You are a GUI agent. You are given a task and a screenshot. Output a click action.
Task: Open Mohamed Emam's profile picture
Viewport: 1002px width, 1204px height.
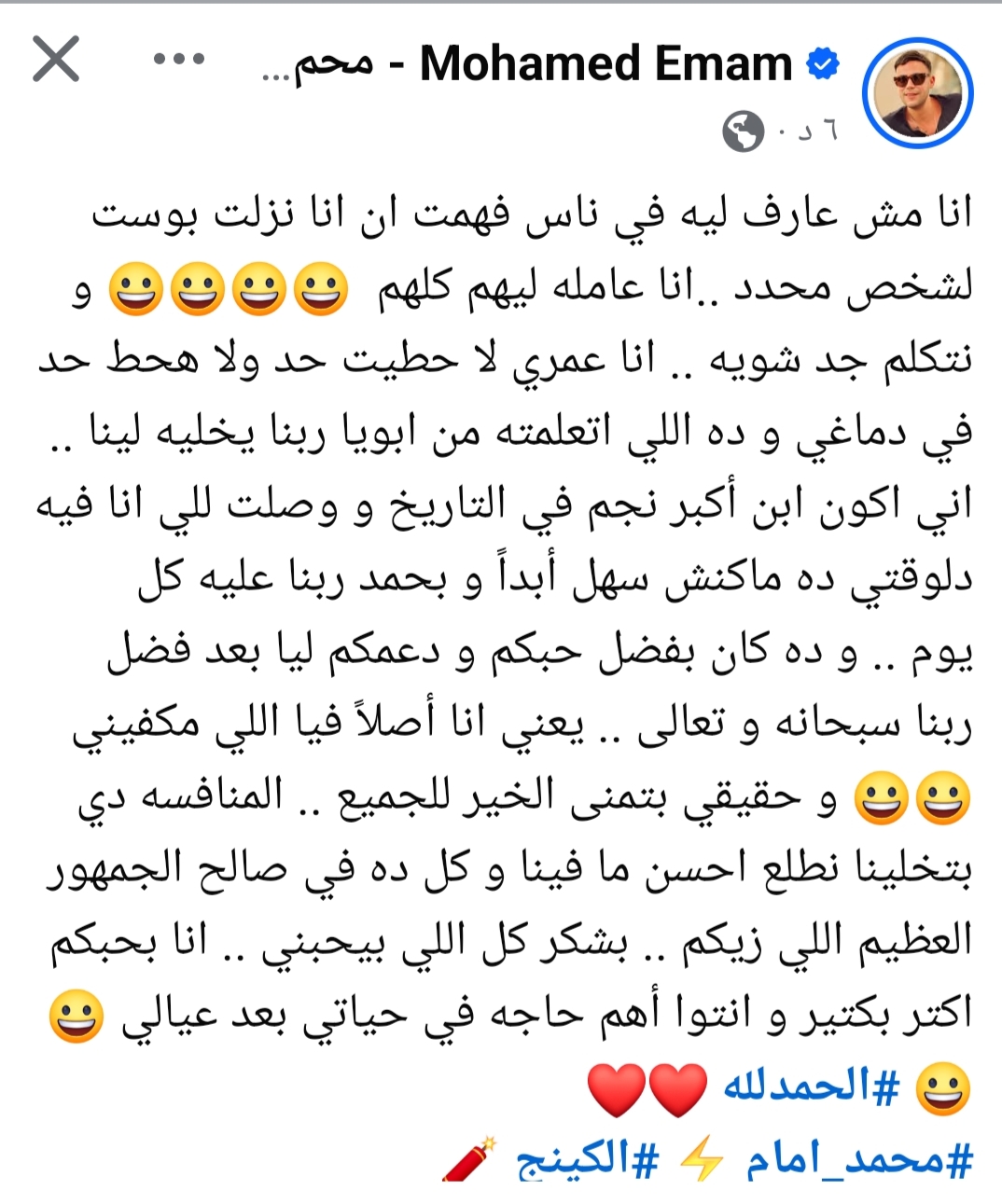click(x=917, y=93)
